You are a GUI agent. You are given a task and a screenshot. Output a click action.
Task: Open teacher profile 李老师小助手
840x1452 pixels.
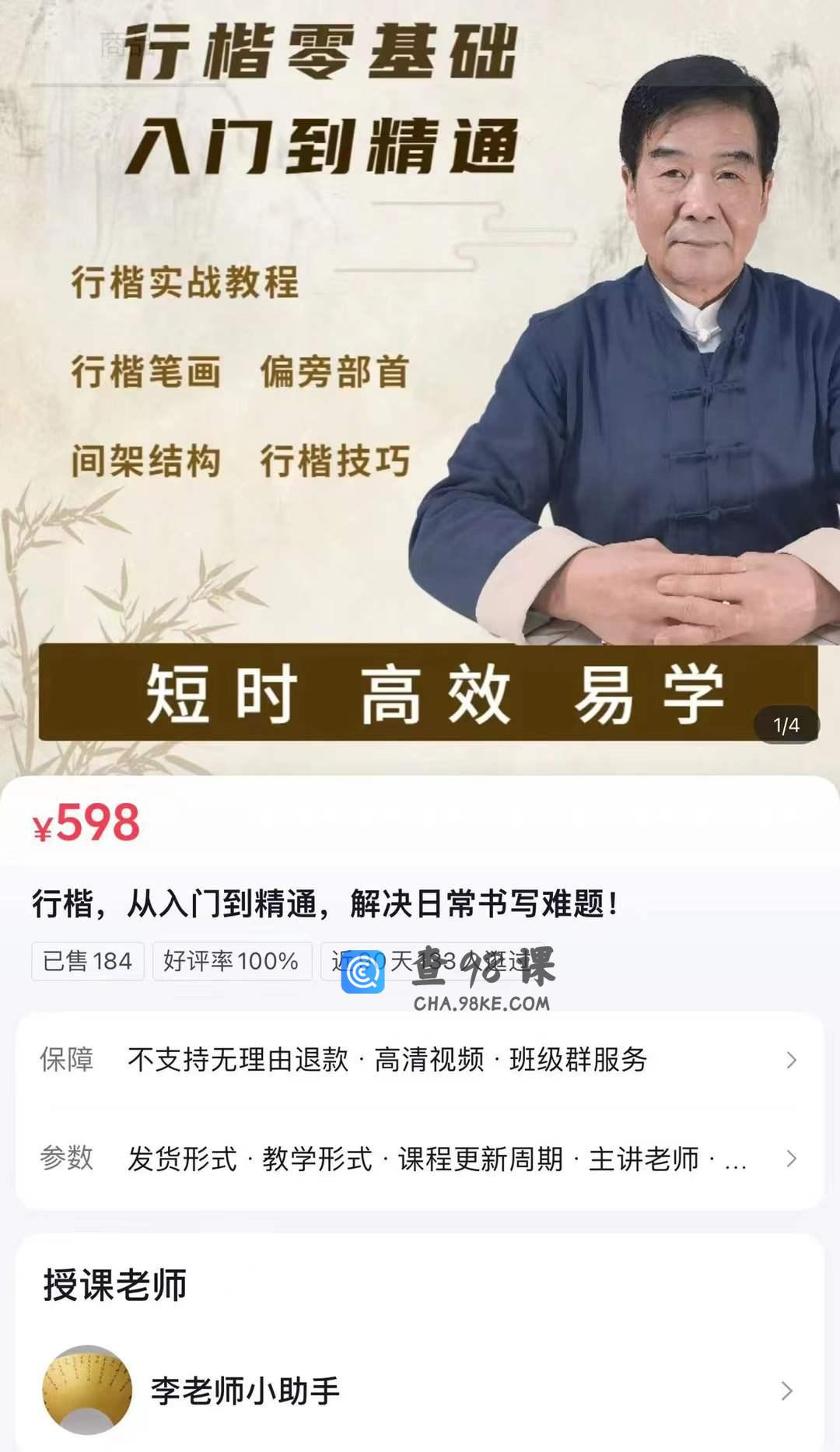click(420, 1391)
